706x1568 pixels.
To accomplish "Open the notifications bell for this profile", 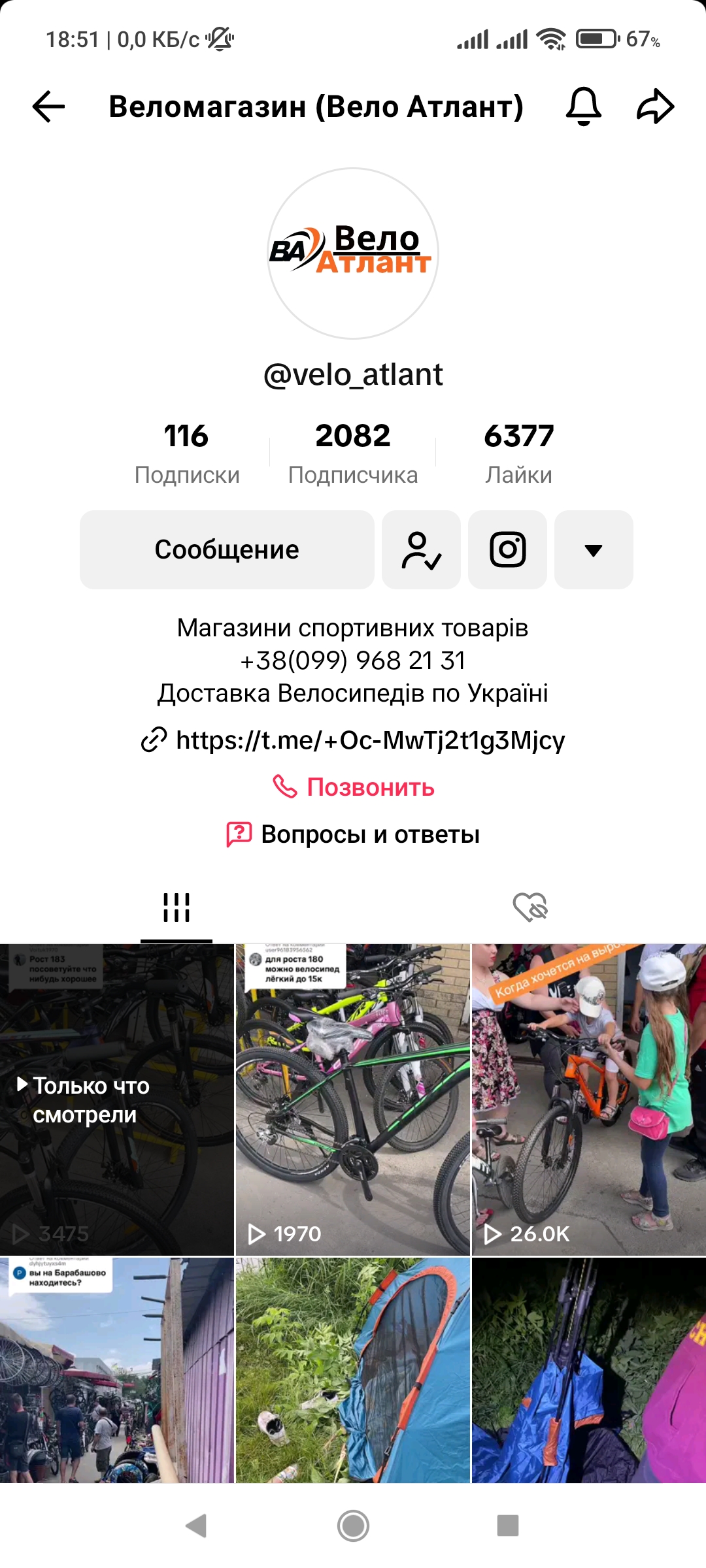I will coord(583,106).
